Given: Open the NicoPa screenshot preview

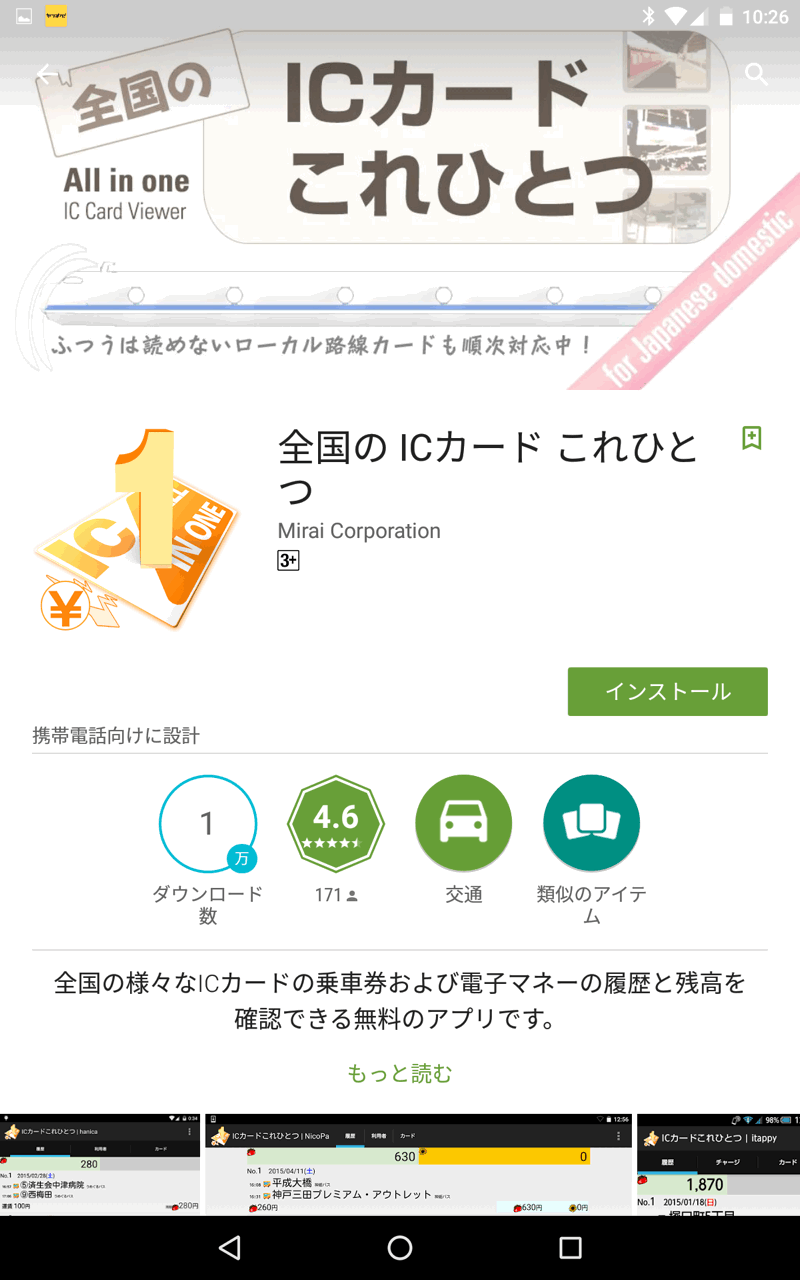Looking at the screenshot, I should pos(418,1165).
